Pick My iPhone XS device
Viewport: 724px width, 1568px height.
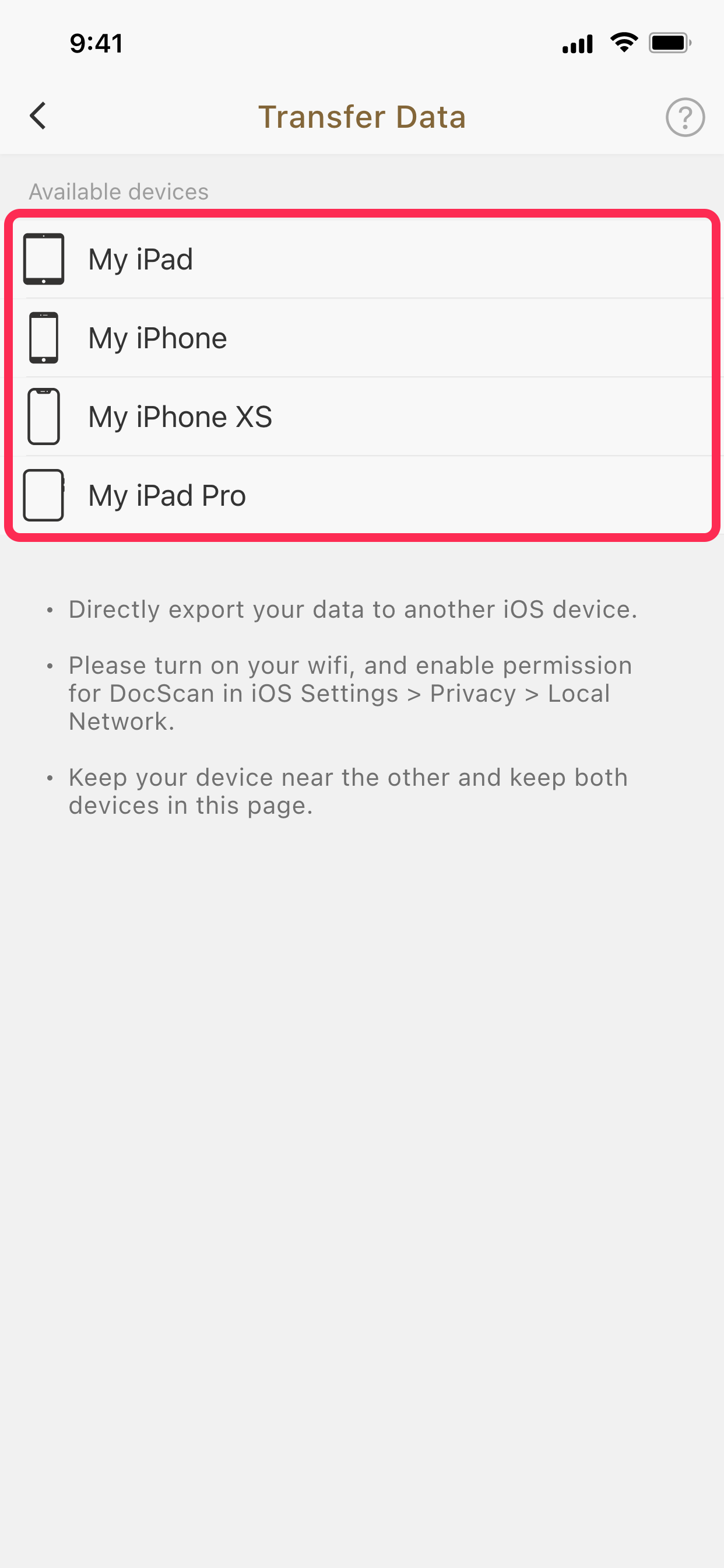[x=362, y=417]
